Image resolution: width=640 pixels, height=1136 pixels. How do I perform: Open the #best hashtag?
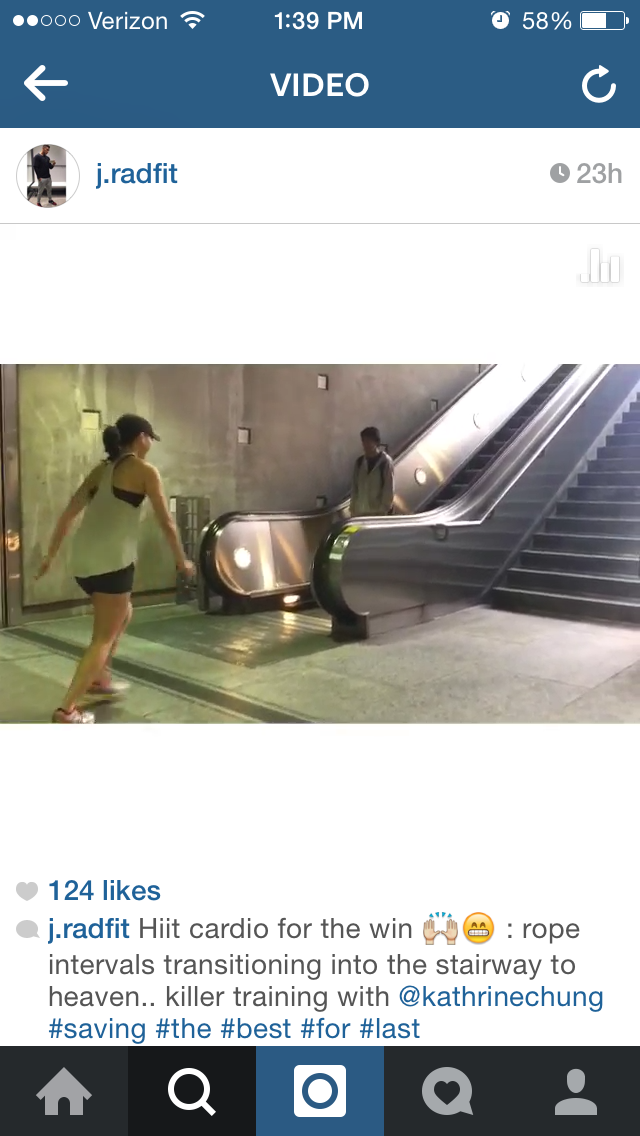pos(255,1029)
